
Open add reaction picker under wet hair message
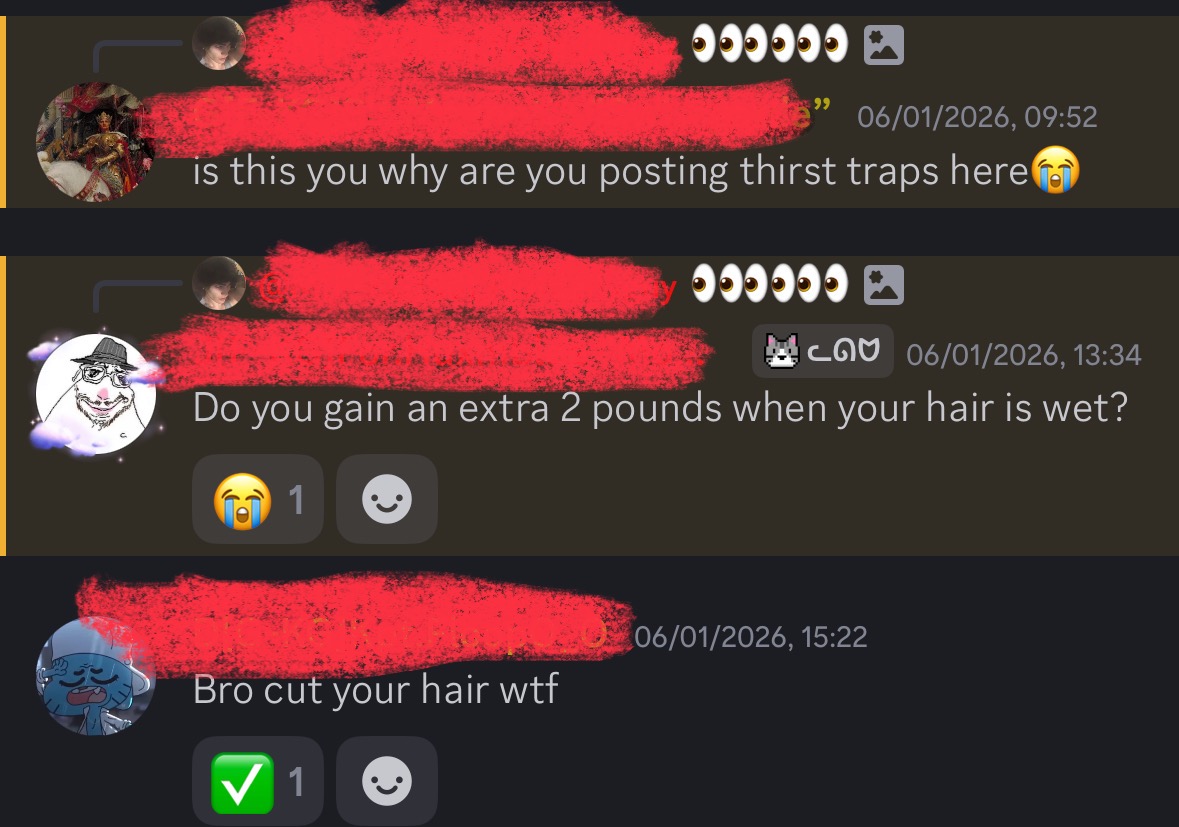coord(386,499)
